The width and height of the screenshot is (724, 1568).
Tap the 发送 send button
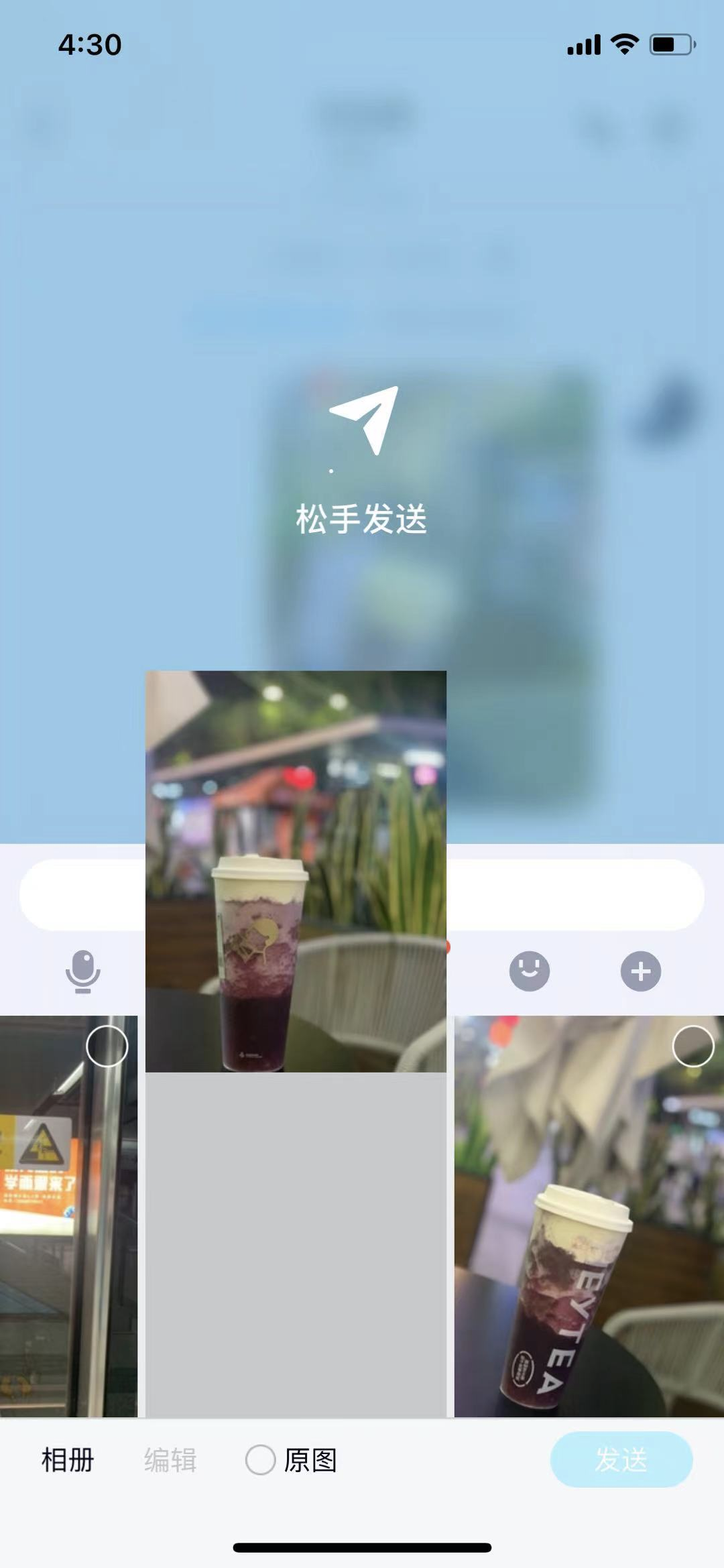coord(621,1459)
